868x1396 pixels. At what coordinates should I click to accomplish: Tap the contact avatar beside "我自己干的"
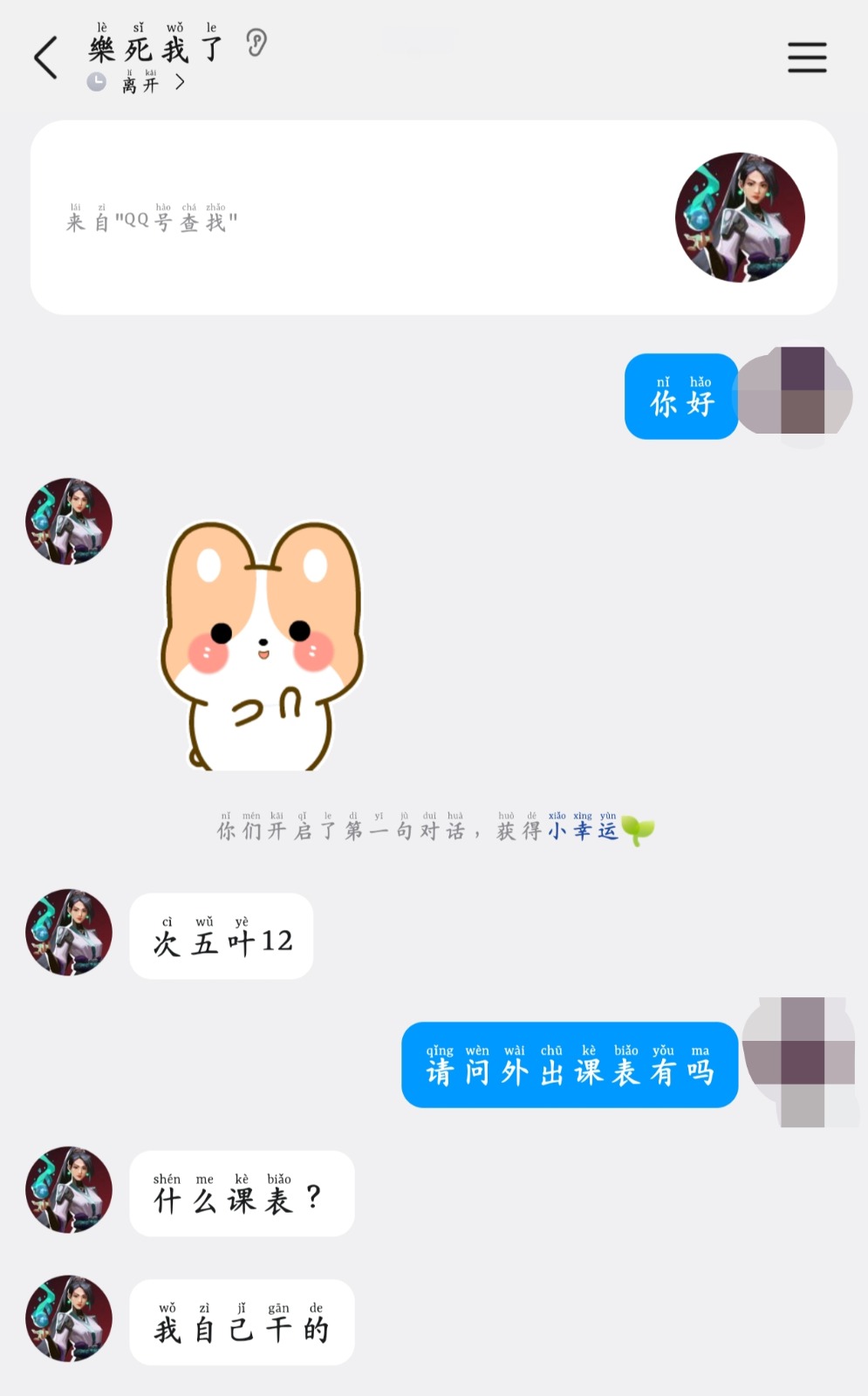pos(69,1318)
